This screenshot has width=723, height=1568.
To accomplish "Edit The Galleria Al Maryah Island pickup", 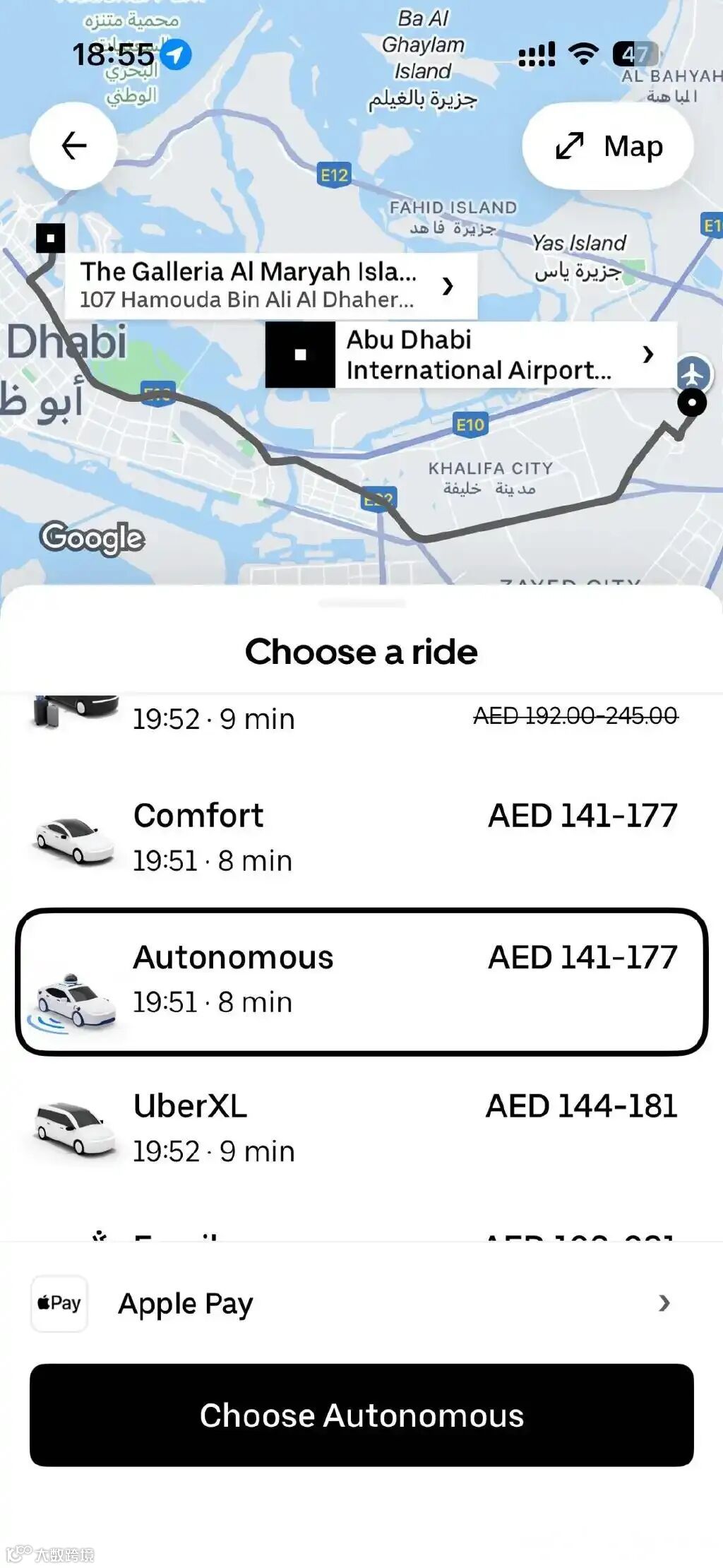I will [270, 285].
